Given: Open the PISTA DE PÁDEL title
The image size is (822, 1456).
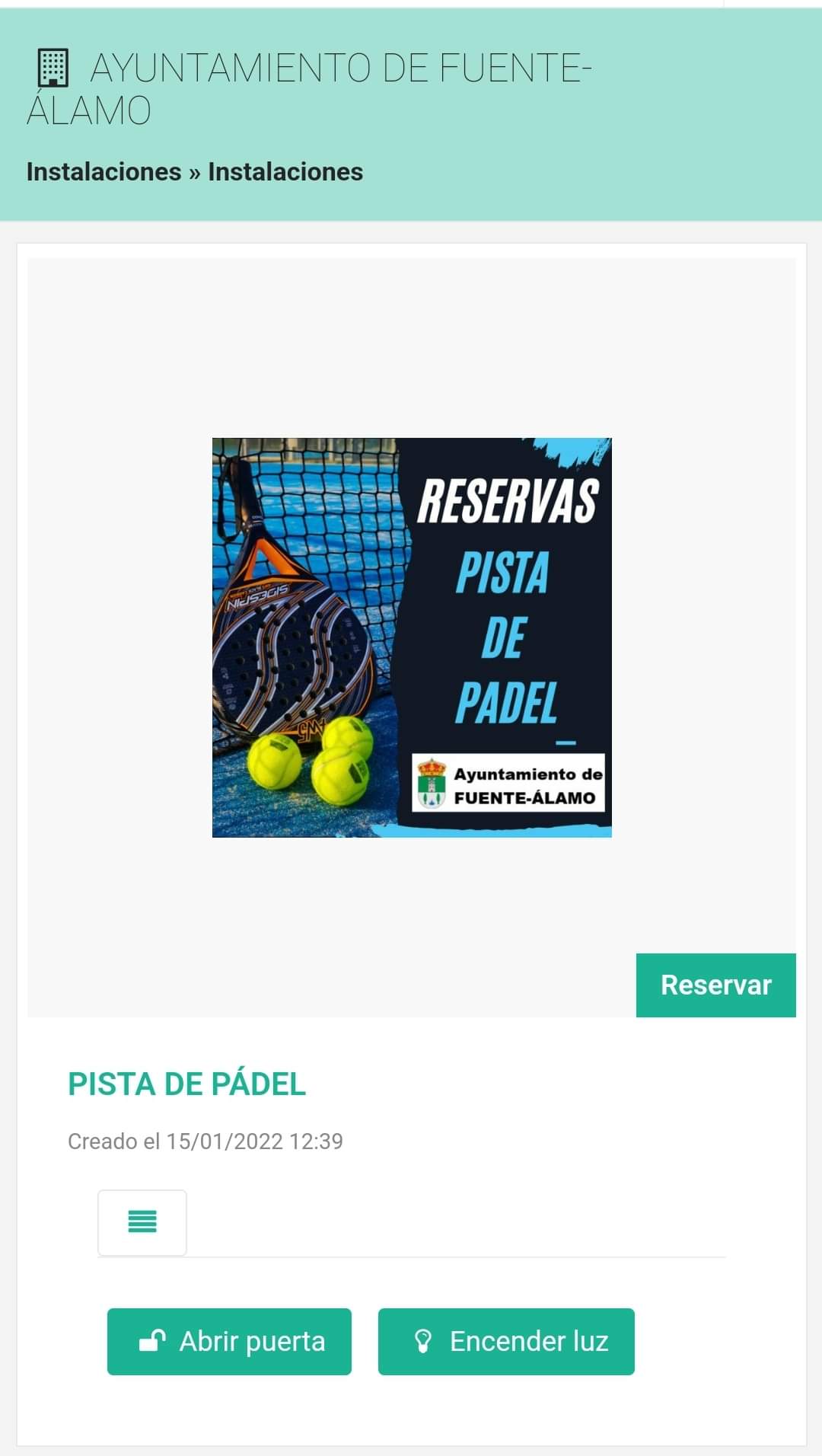Looking at the screenshot, I should [186, 1084].
